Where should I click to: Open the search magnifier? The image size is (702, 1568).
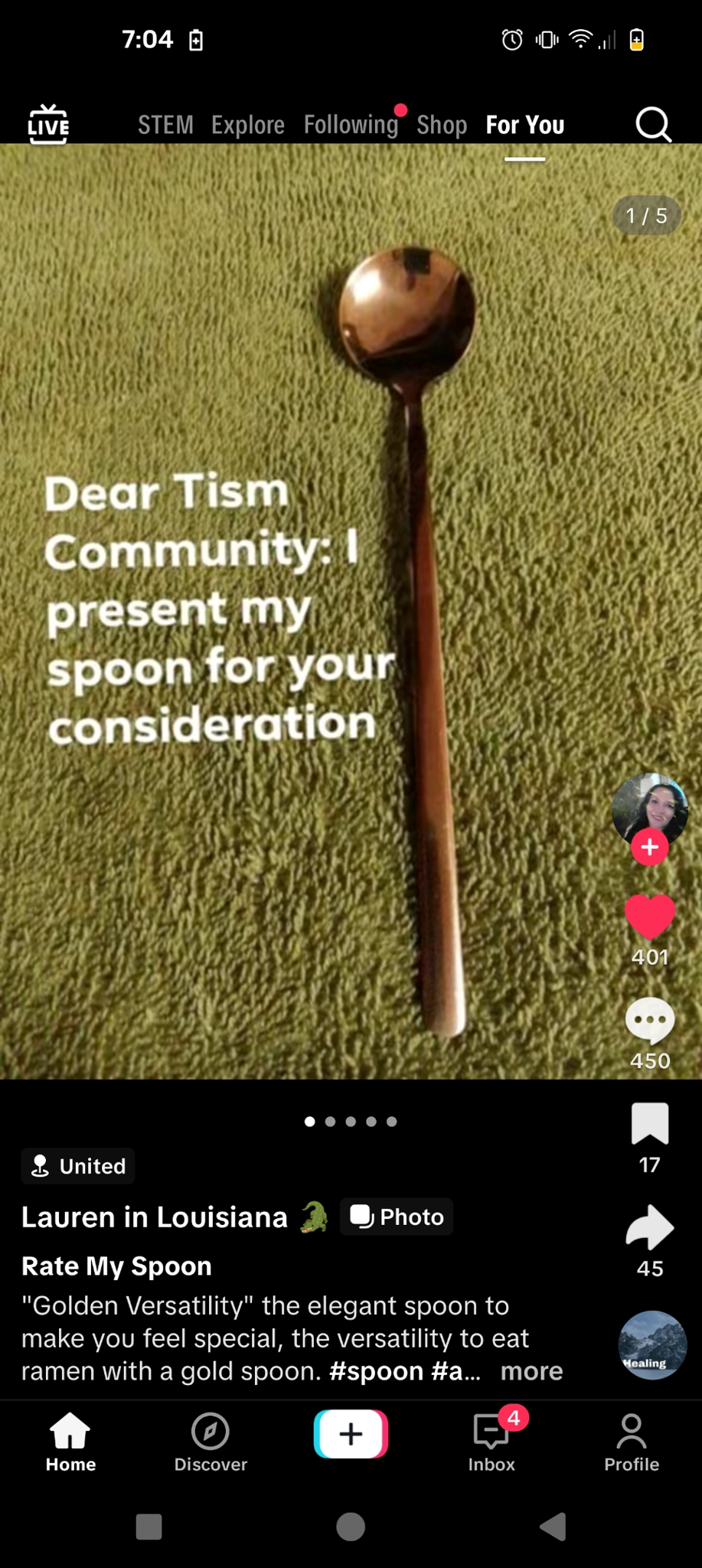[x=653, y=125]
